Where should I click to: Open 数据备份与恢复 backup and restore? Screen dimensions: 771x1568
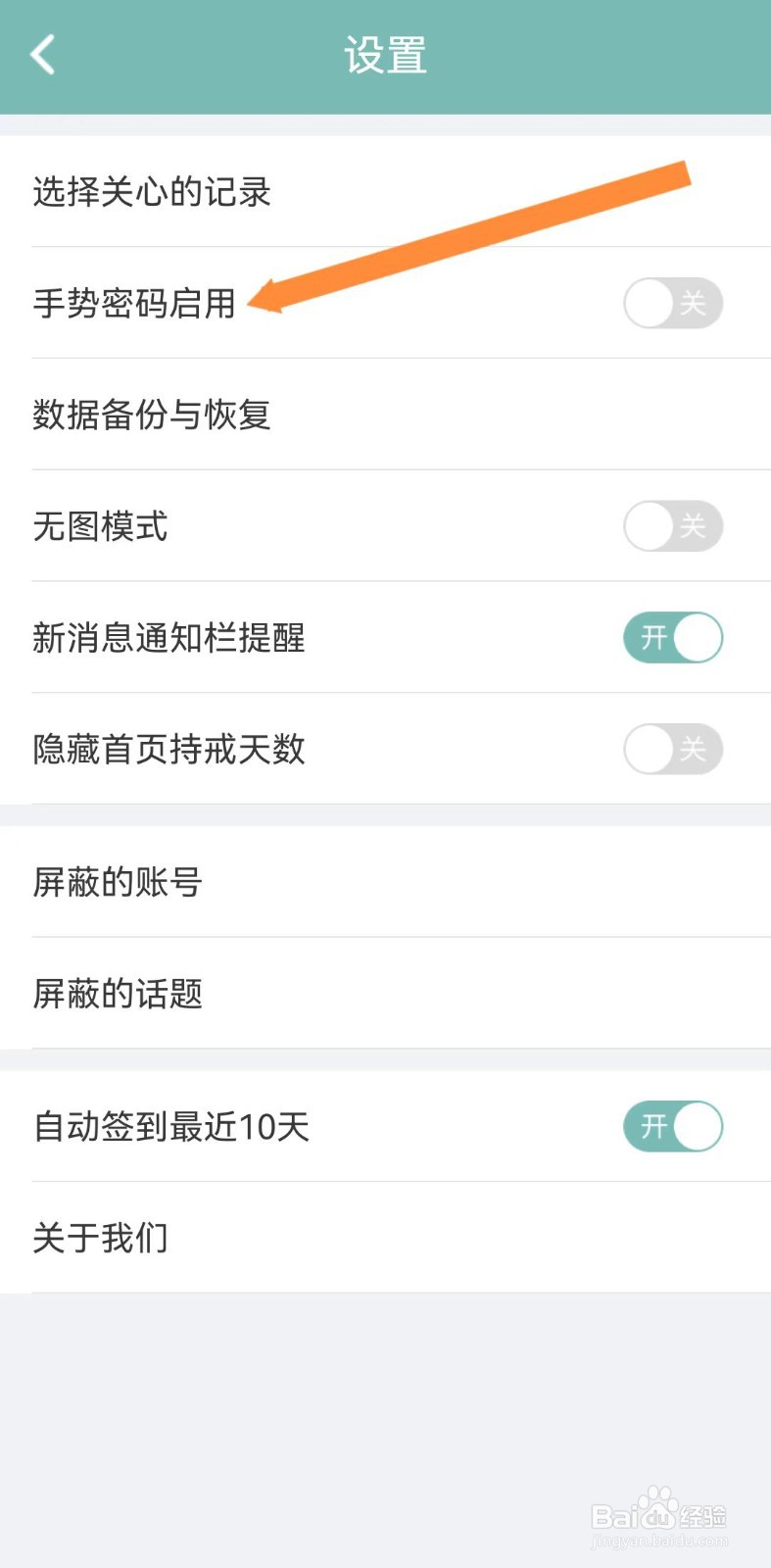pyautogui.click(x=154, y=416)
